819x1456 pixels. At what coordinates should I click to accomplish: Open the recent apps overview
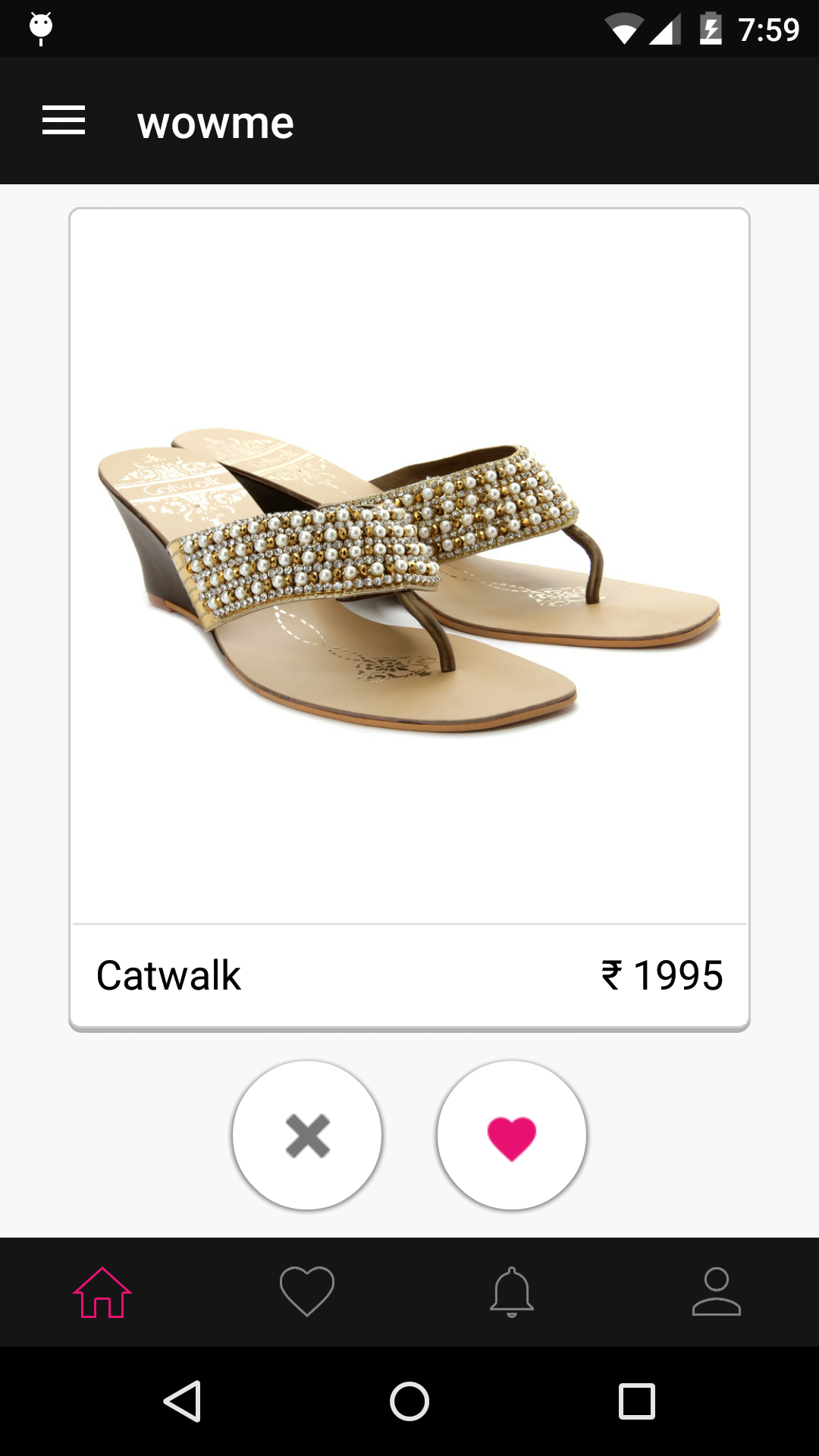tap(636, 1401)
